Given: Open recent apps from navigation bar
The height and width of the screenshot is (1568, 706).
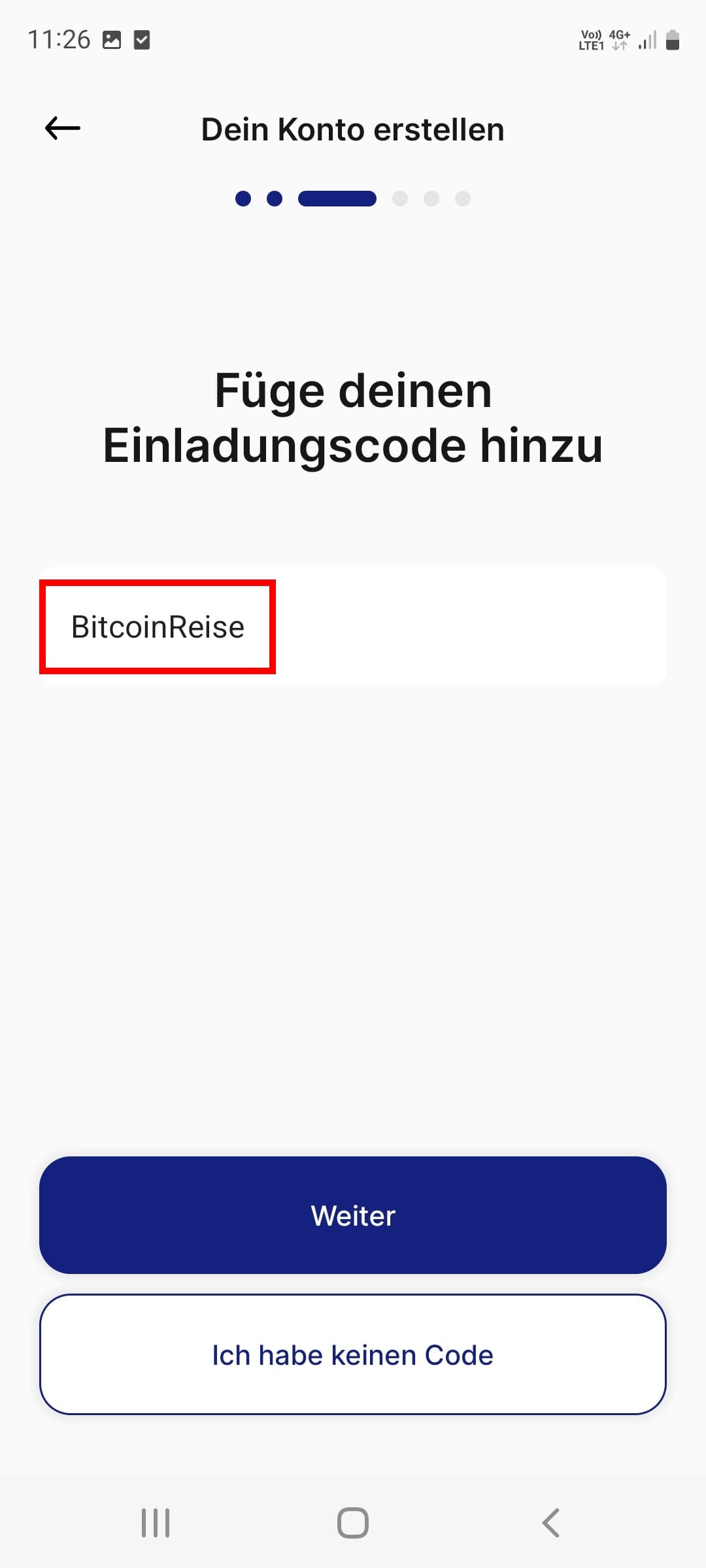Looking at the screenshot, I should click(x=156, y=1523).
